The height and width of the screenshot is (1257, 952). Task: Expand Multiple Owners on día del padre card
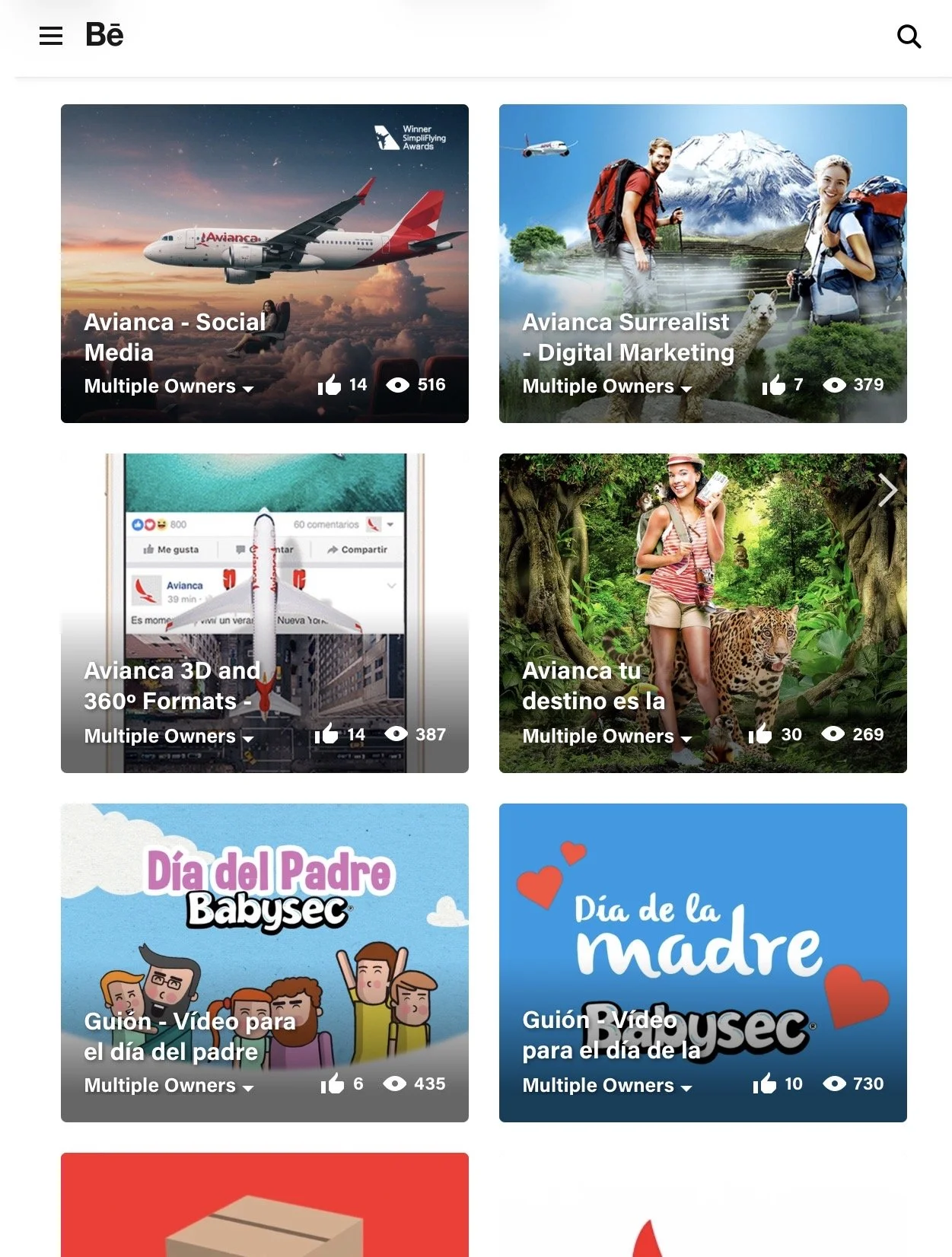[169, 1086]
